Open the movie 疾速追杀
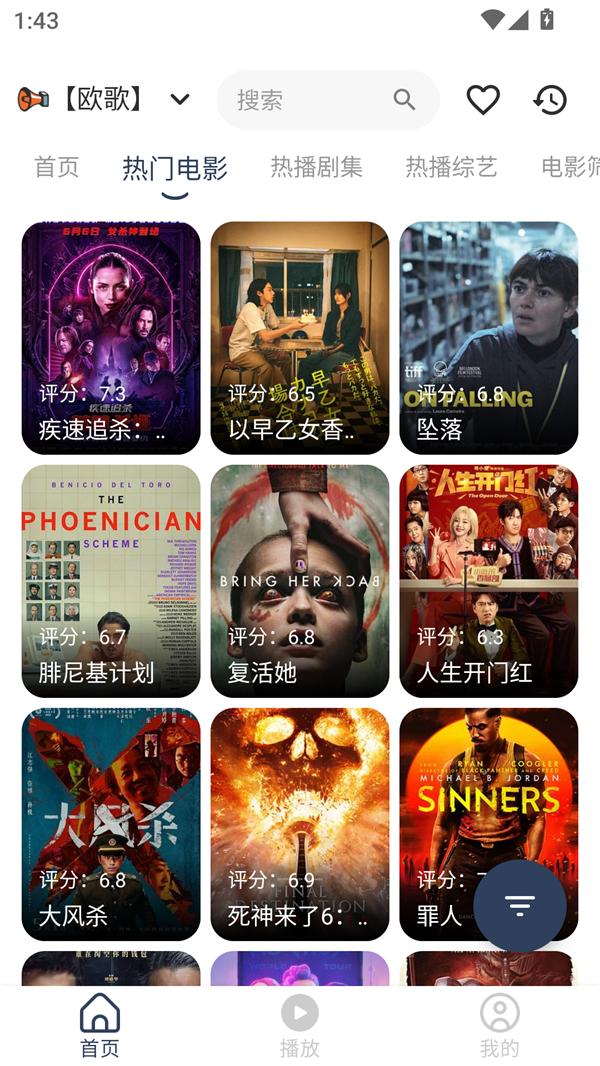The width and height of the screenshot is (600, 1066). pos(111,338)
